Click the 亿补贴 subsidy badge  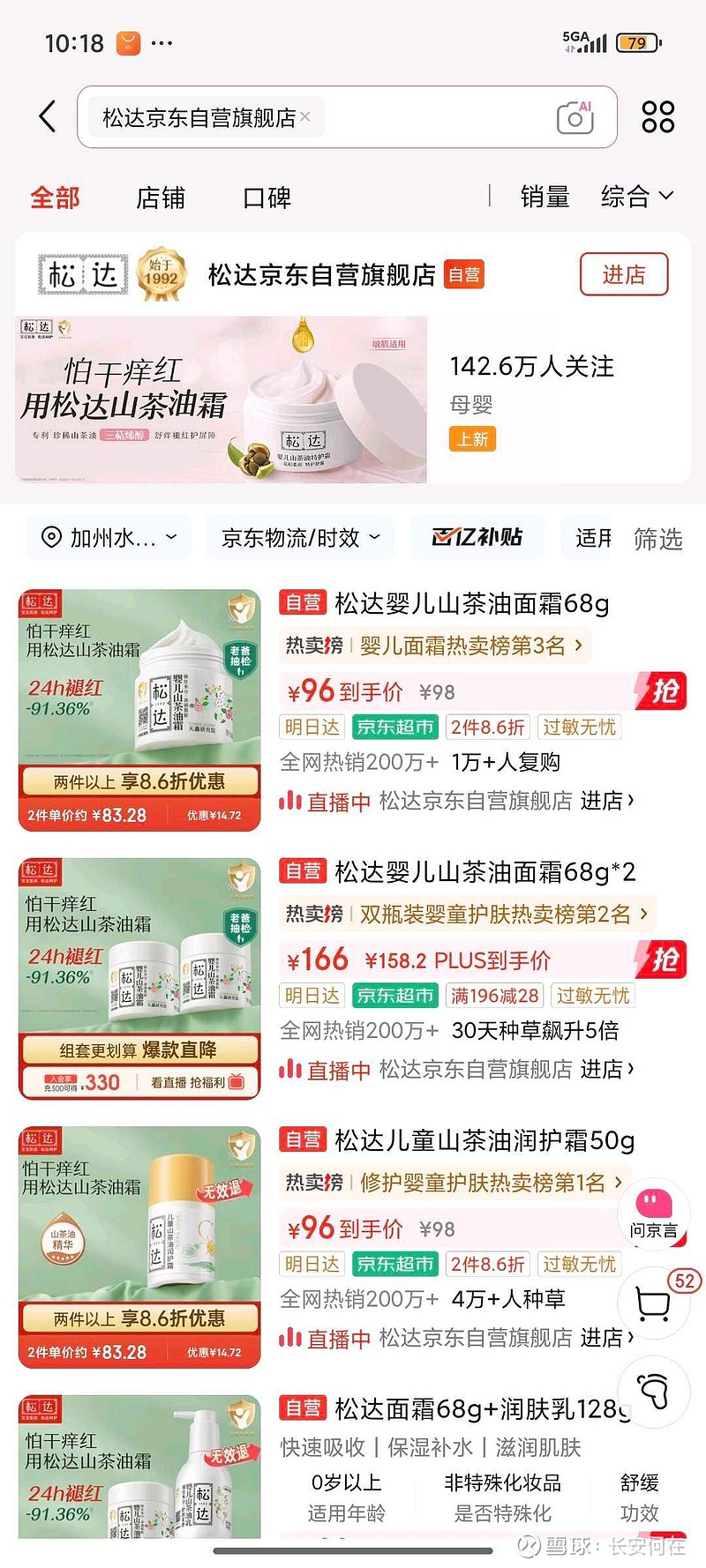[477, 536]
